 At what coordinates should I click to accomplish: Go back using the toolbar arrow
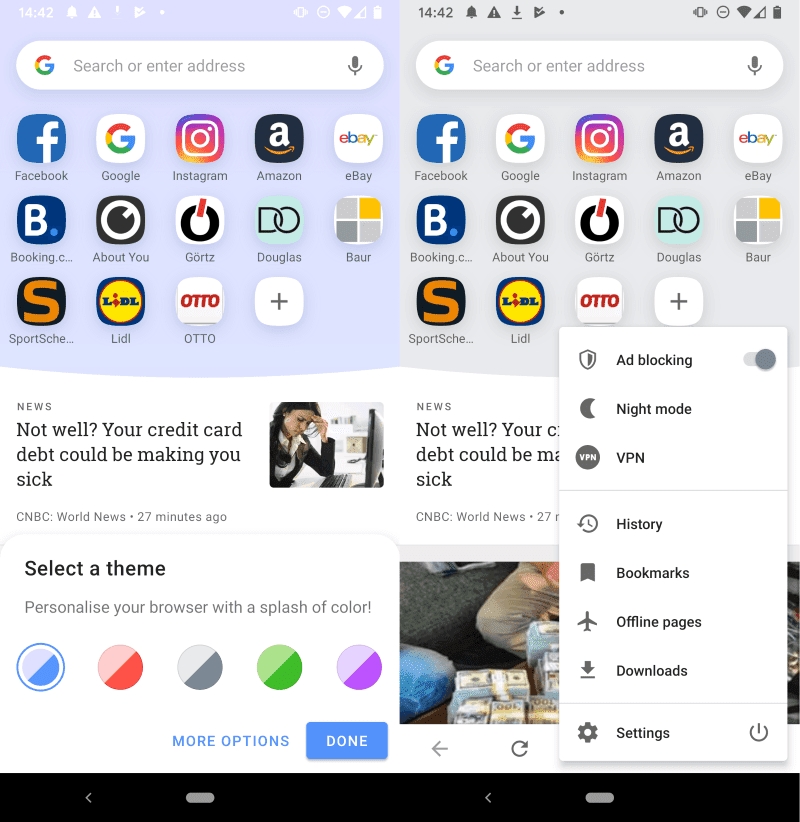[x=439, y=748]
